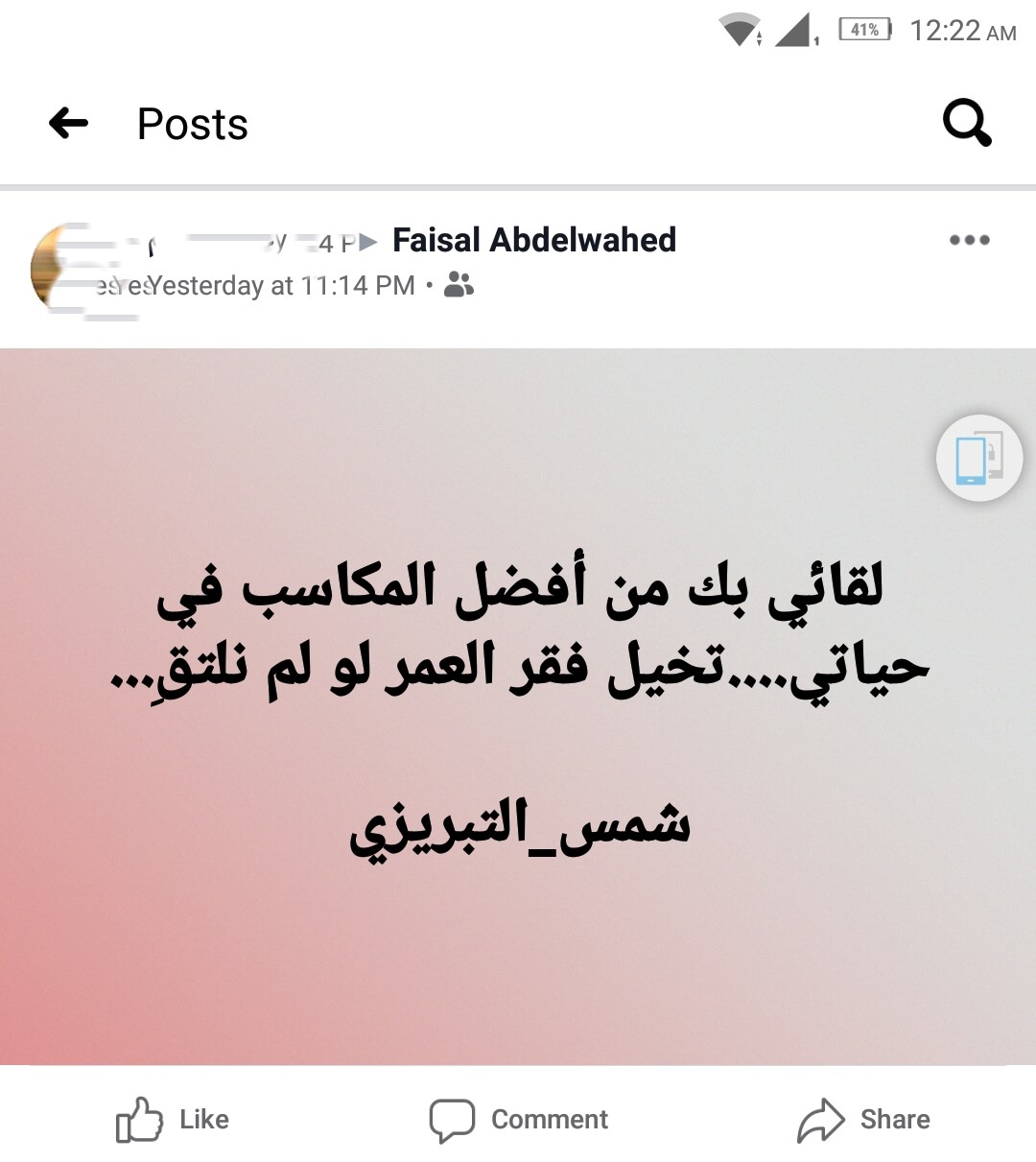Open the post's three-dot options menu

[969, 240]
